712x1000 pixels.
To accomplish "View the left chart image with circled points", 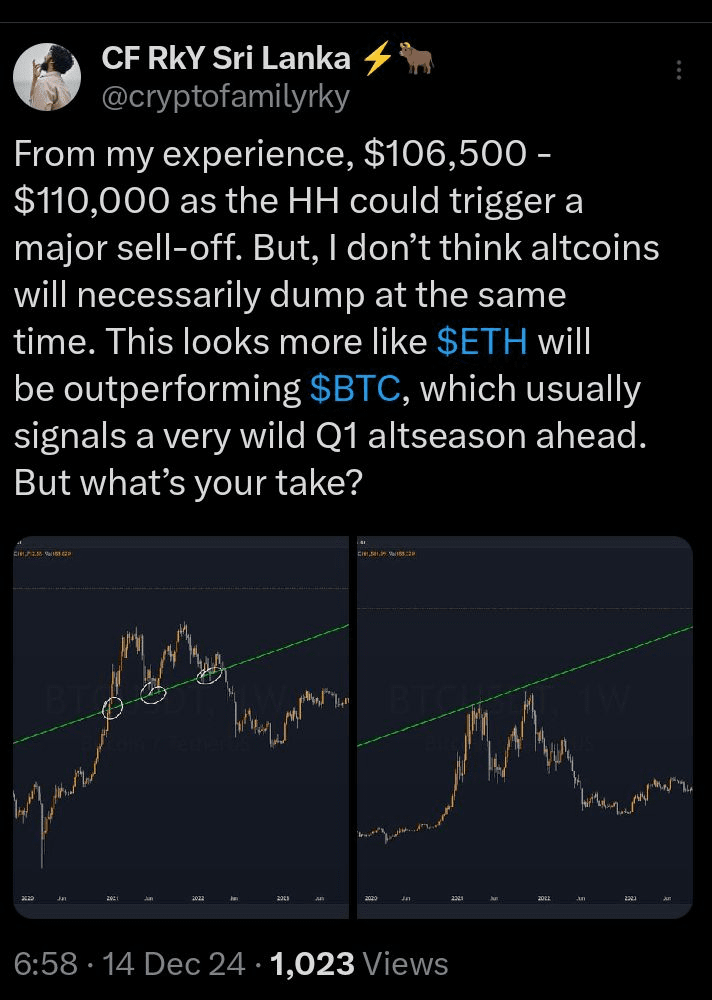I will coord(182,727).
